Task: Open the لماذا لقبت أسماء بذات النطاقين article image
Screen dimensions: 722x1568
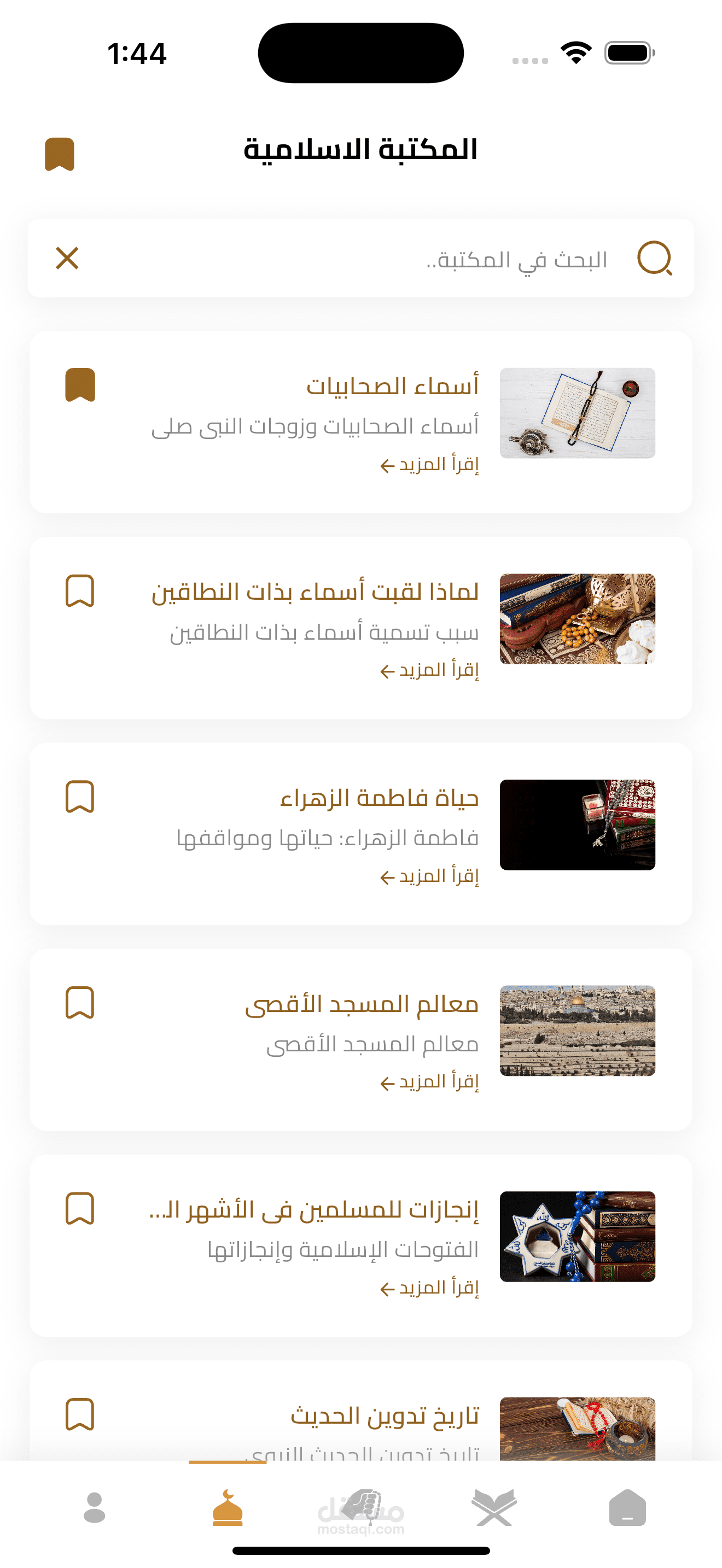Action: click(x=577, y=619)
